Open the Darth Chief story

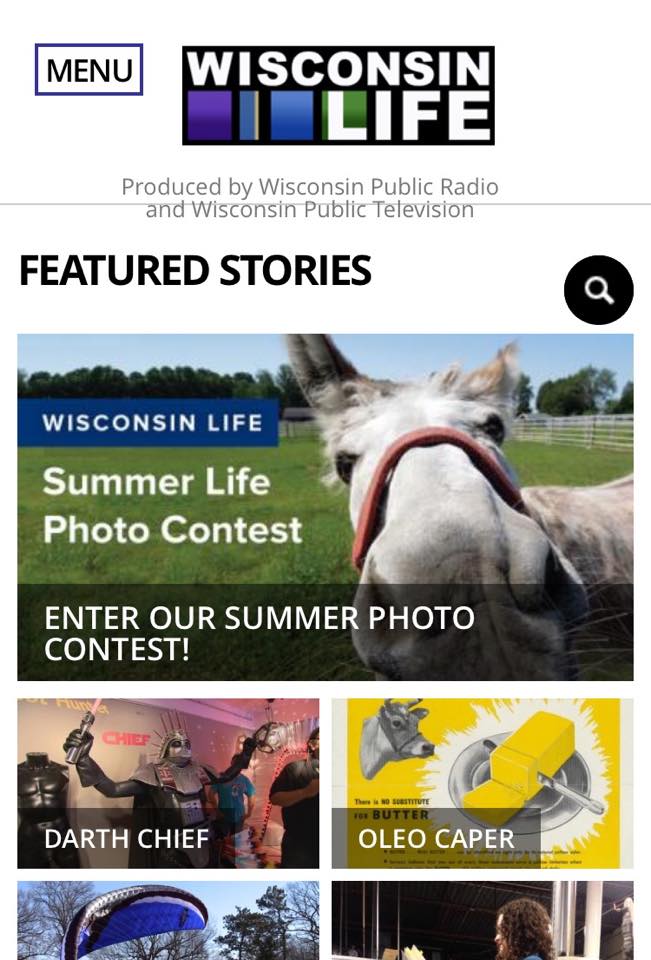(x=168, y=783)
